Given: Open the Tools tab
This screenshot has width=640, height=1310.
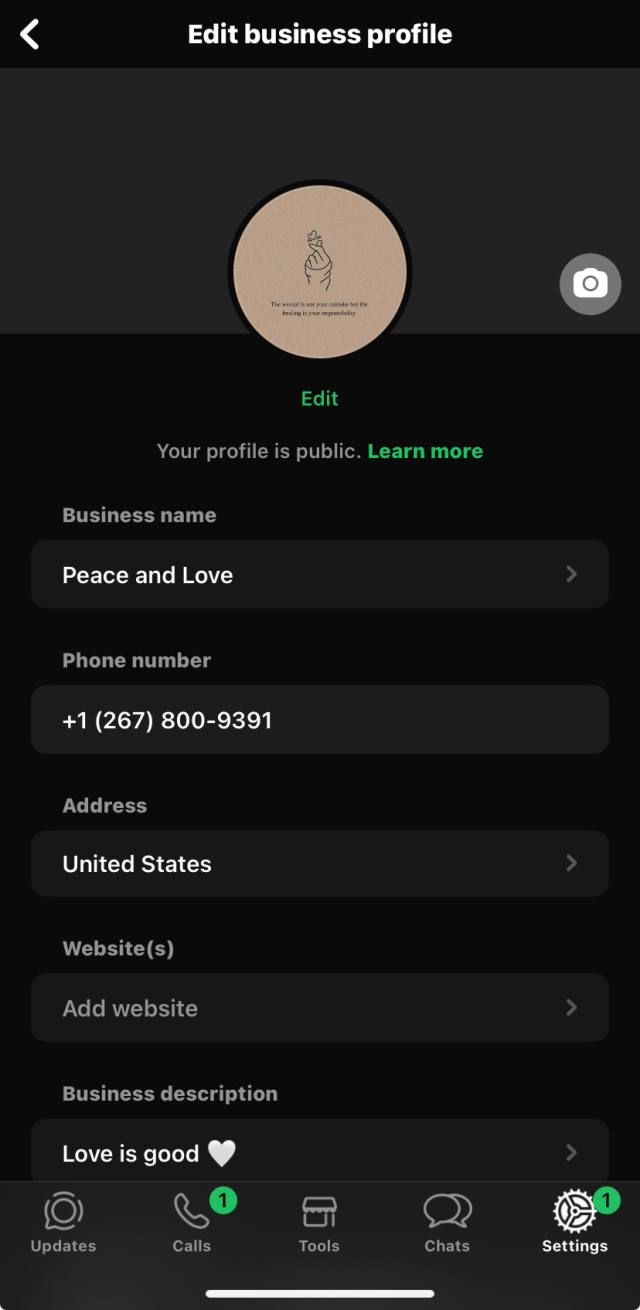Looking at the screenshot, I should pyautogui.click(x=319, y=1223).
